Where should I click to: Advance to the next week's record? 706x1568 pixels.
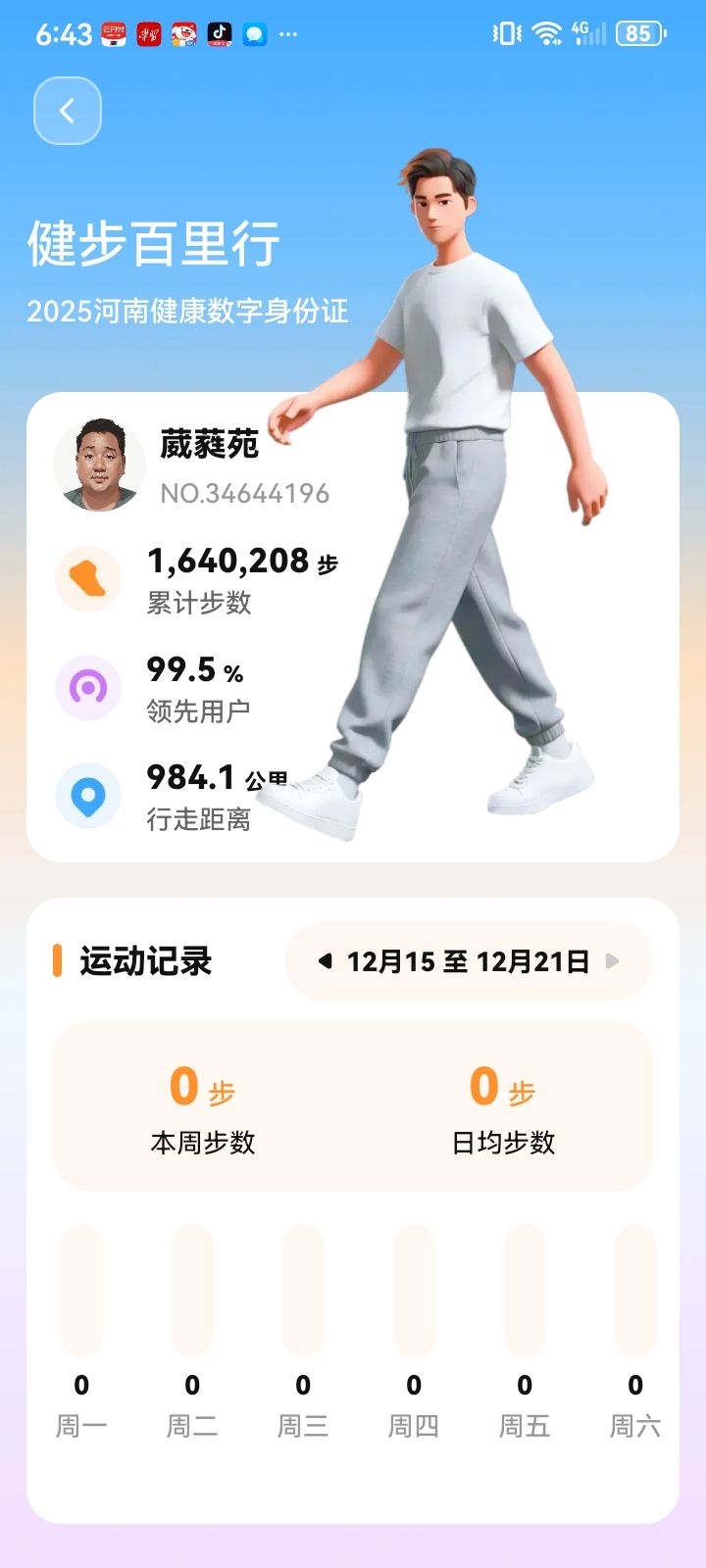tap(613, 961)
